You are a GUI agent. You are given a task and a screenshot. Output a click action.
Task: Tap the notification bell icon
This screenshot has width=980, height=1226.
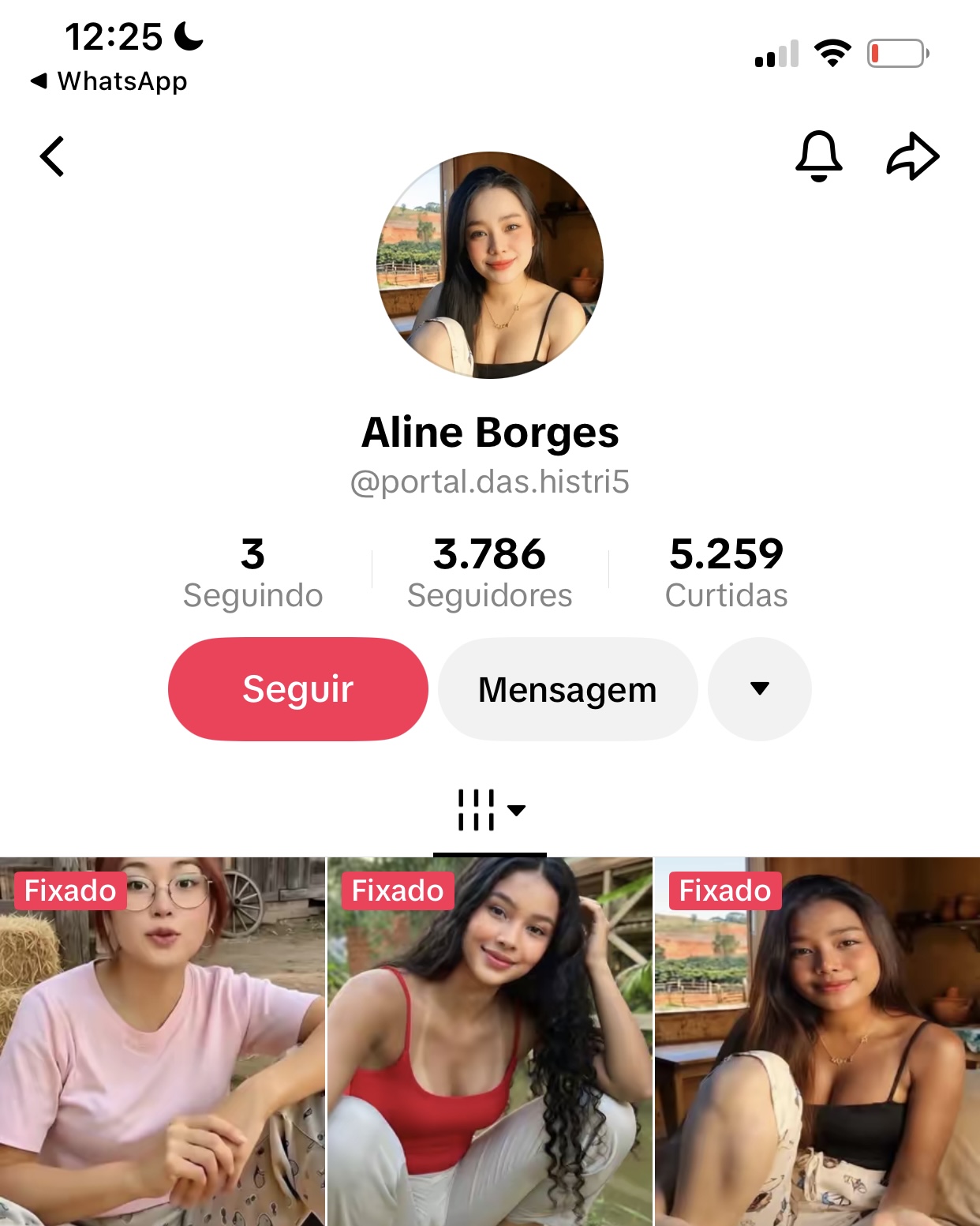coord(821,156)
